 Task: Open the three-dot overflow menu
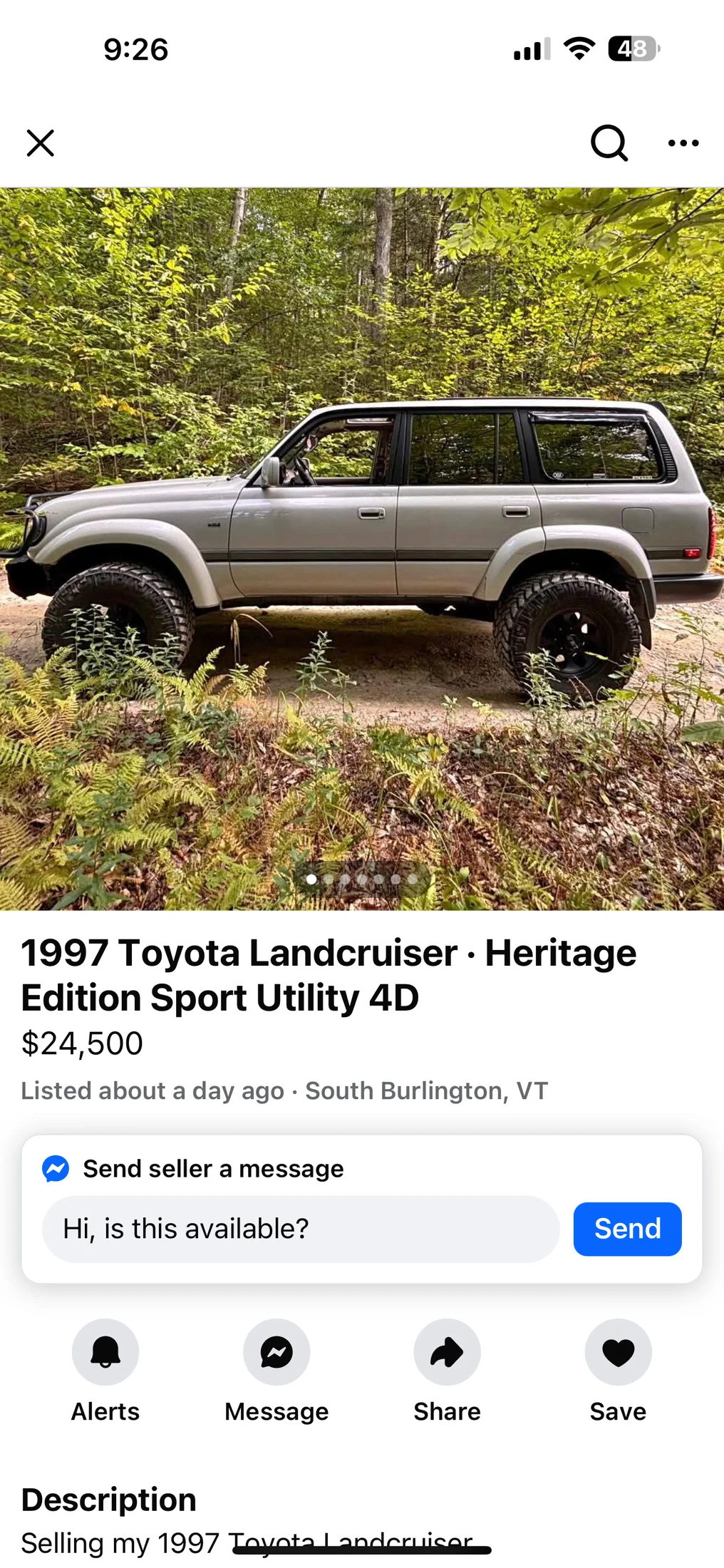pos(683,143)
